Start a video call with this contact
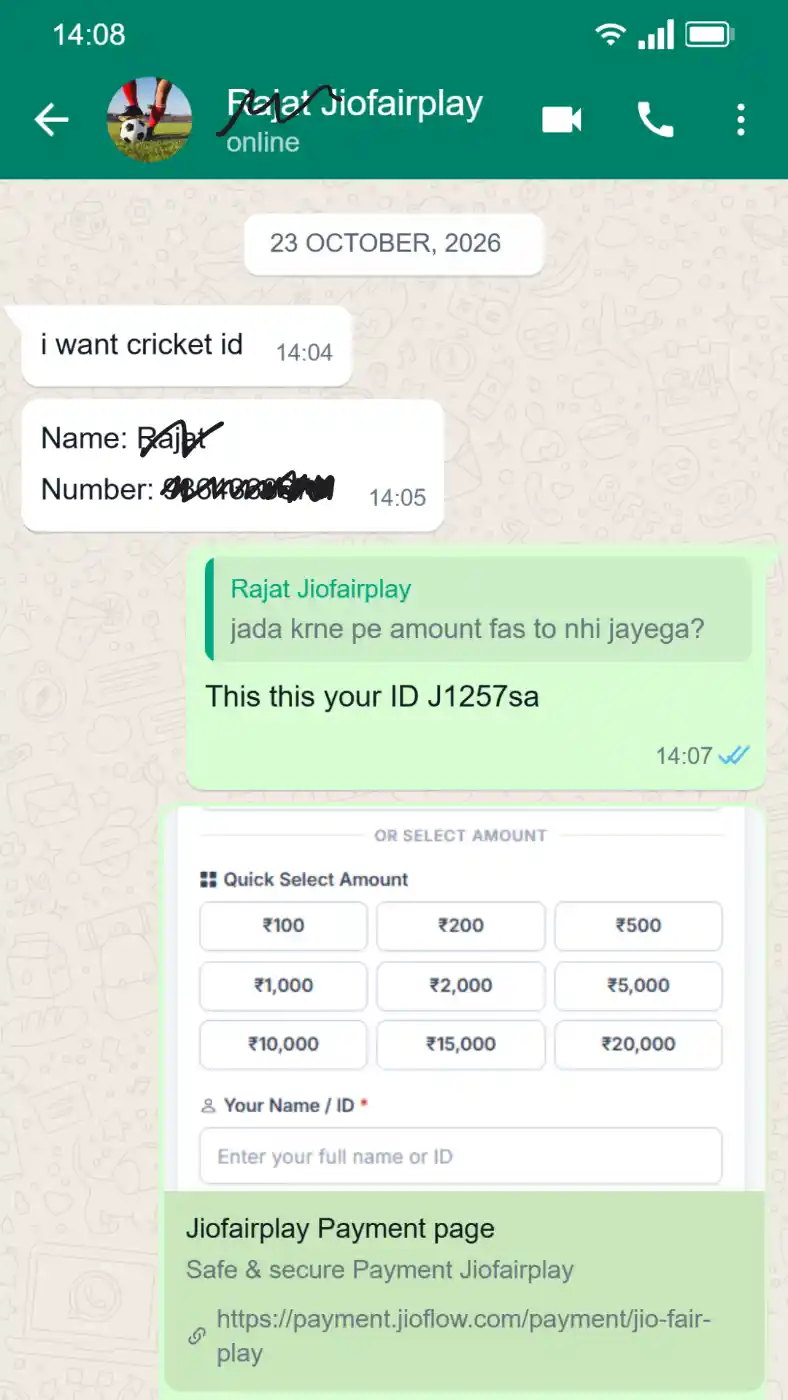The image size is (788, 1400). click(562, 120)
